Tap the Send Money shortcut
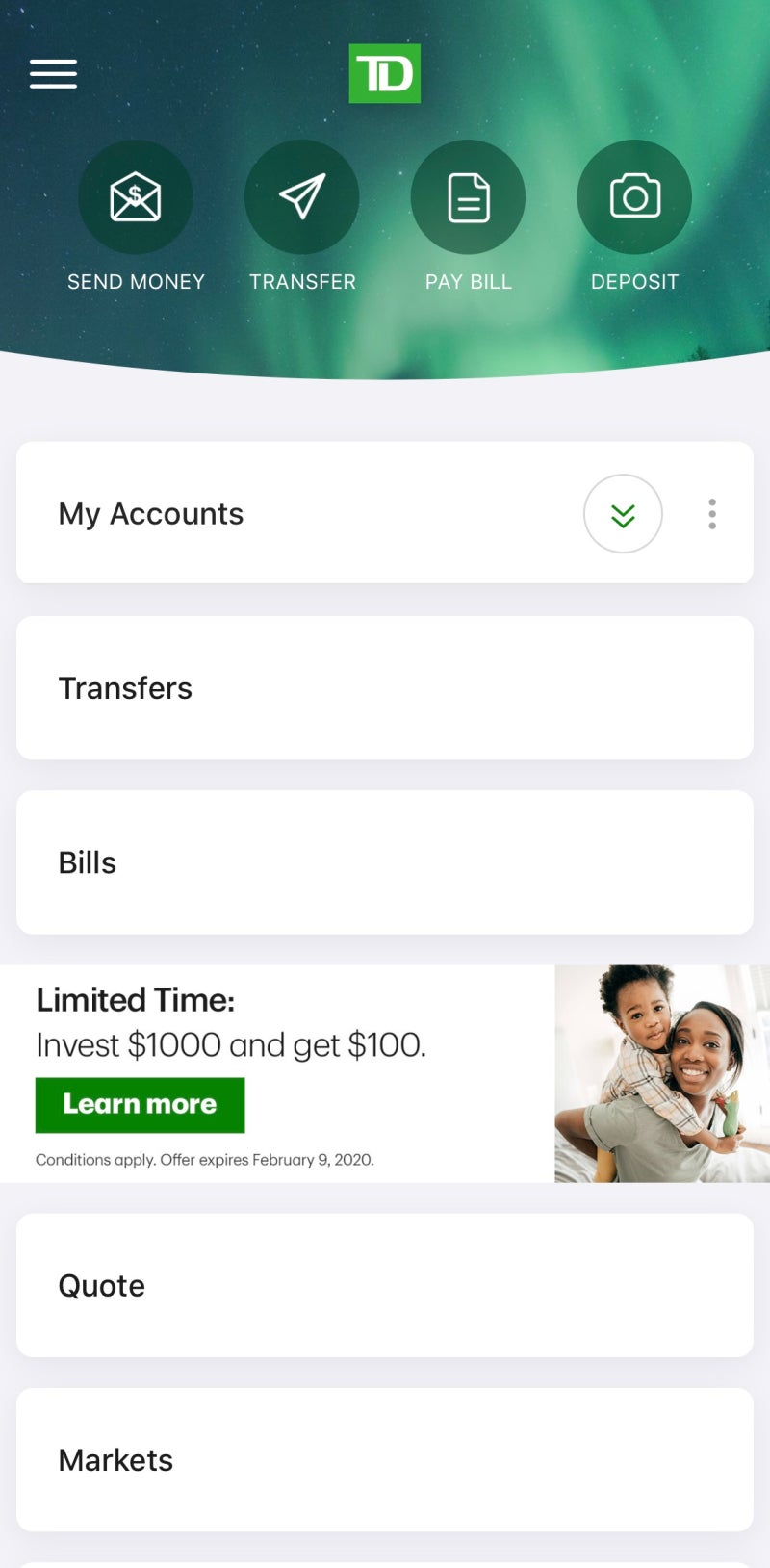This screenshot has width=770, height=1568. tap(136, 197)
